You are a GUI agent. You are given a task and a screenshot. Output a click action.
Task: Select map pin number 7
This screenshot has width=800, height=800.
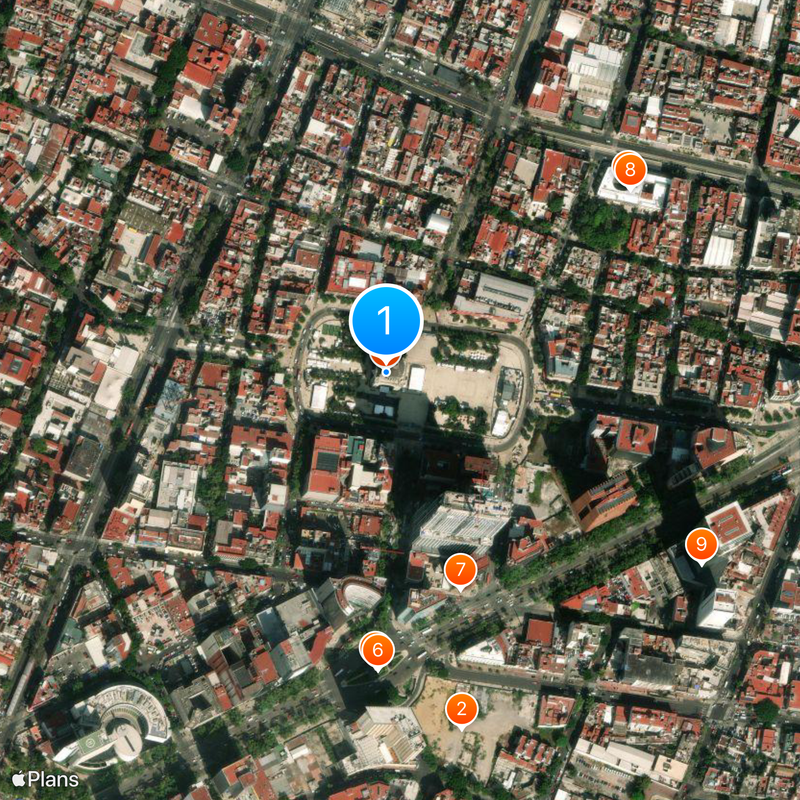pos(460,571)
